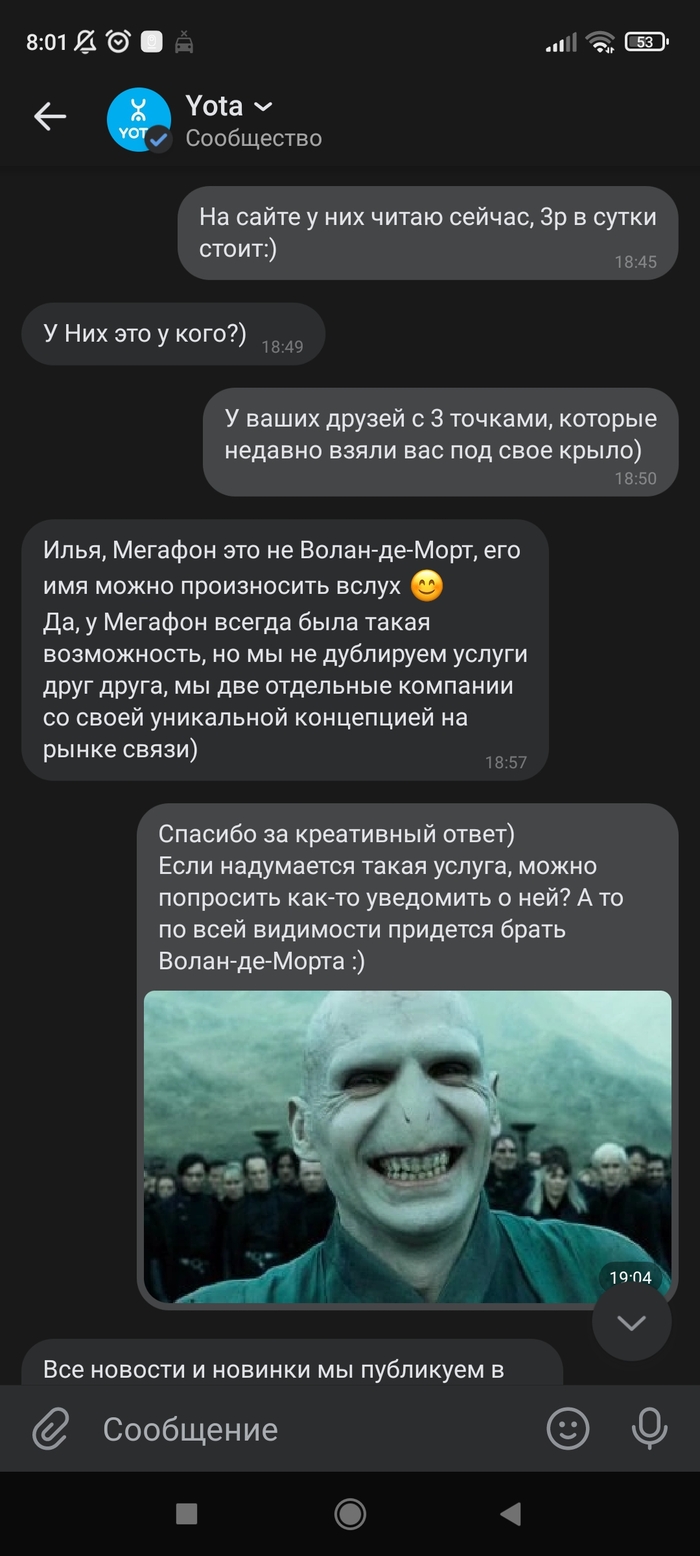Open the emoji and sticker picker
This screenshot has height=1556, width=700.
pyautogui.click(x=568, y=1429)
